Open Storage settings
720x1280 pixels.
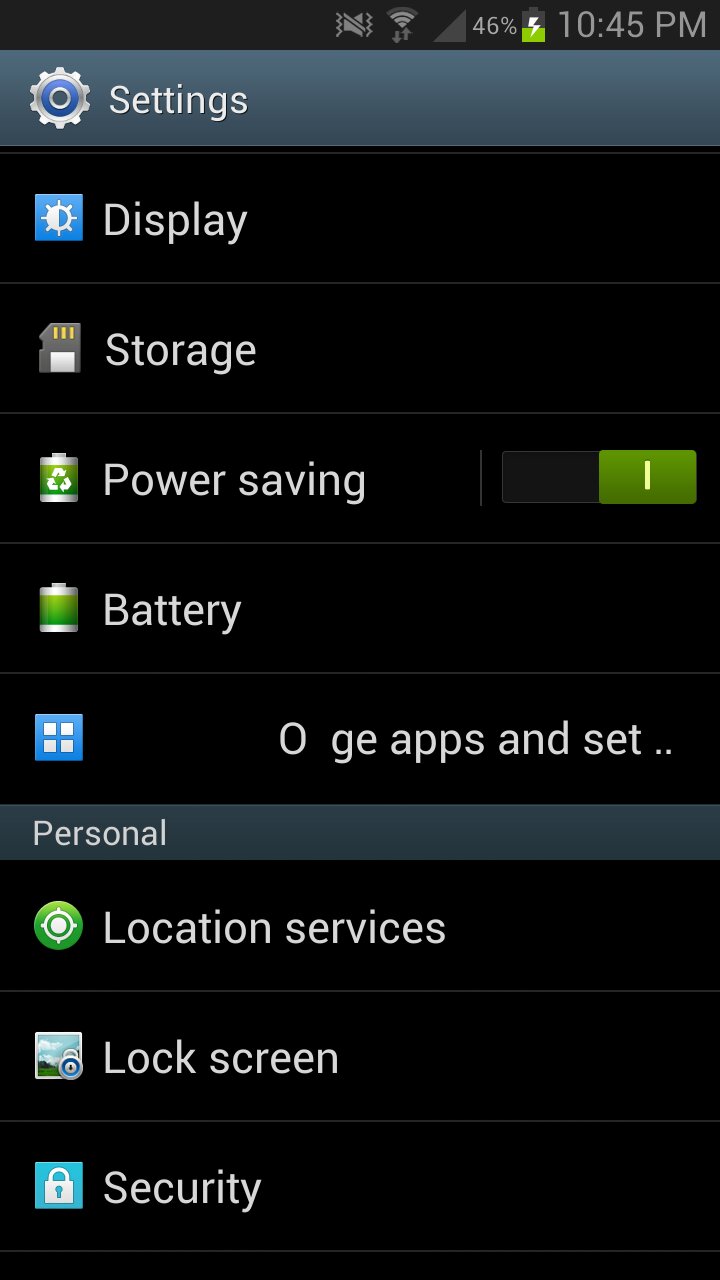click(360, 349)
